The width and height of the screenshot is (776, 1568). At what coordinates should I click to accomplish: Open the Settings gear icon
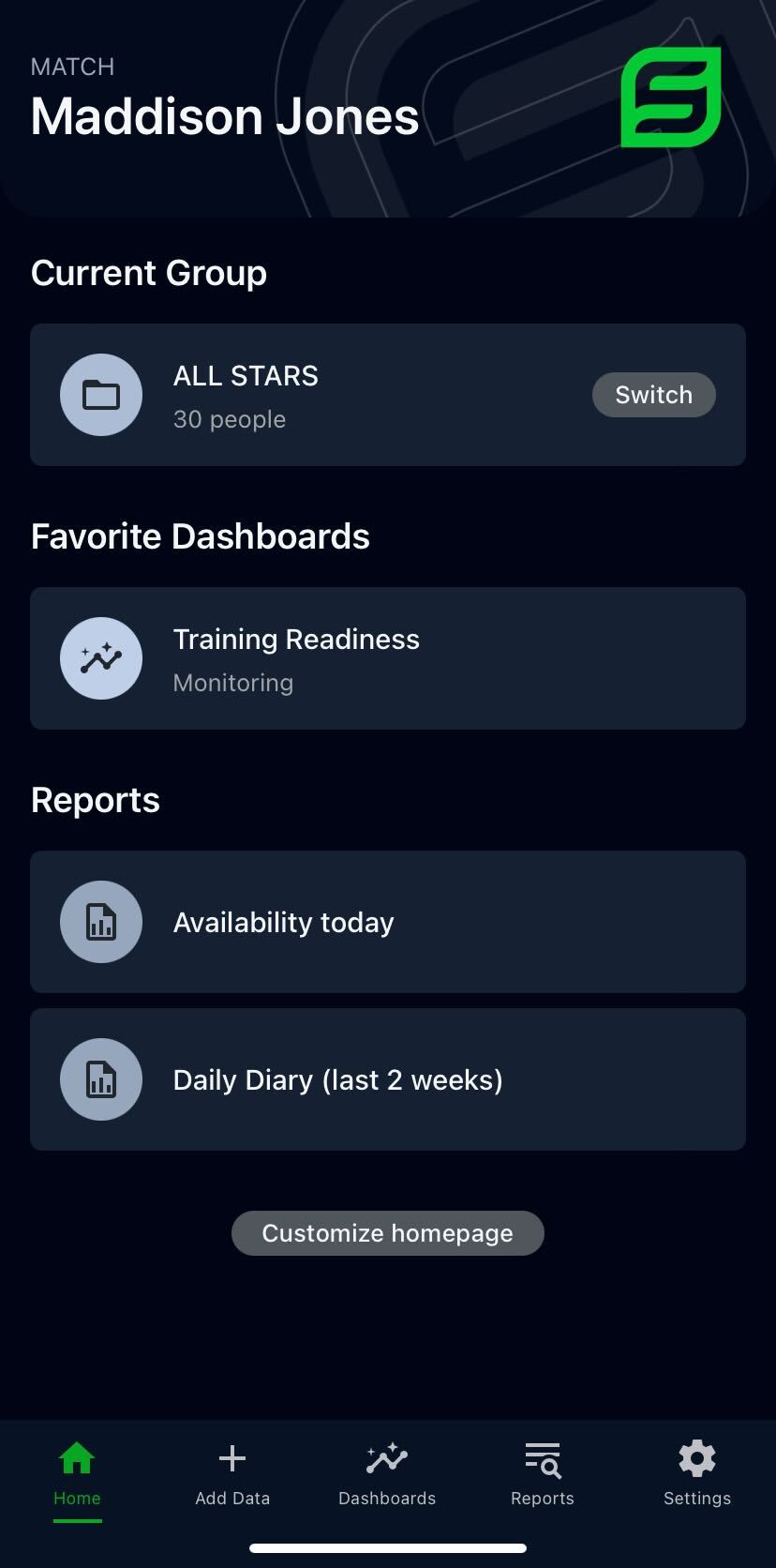pos(697,1458)
